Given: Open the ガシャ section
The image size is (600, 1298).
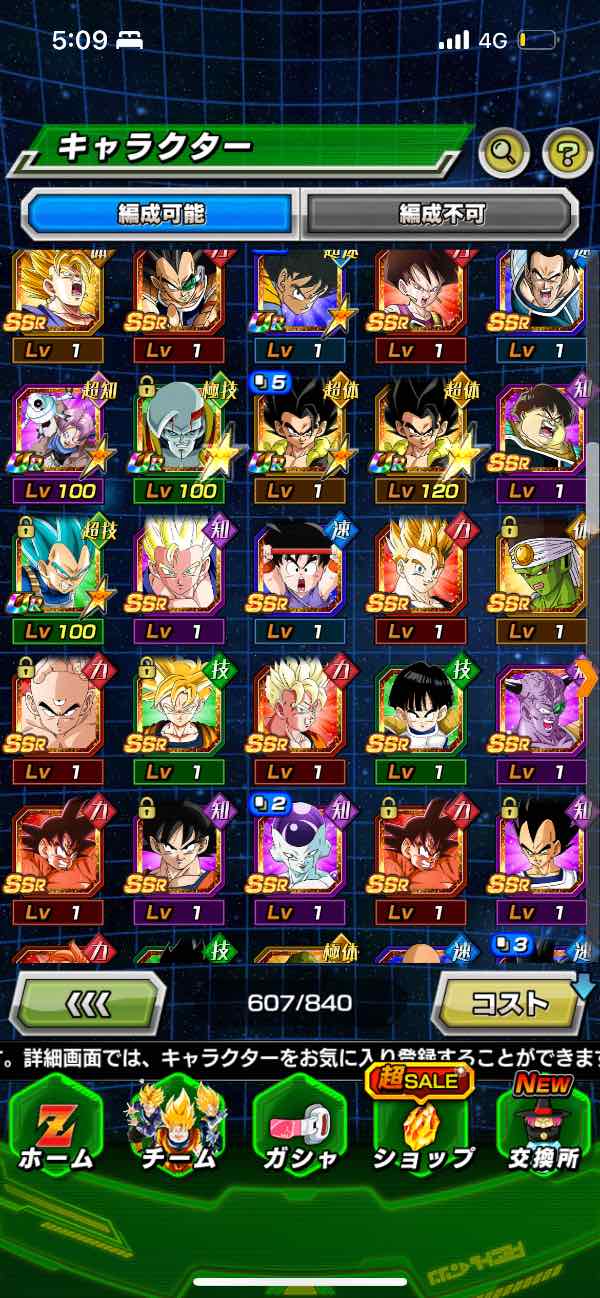Looking at the screenshot, I should [298, 1128].
